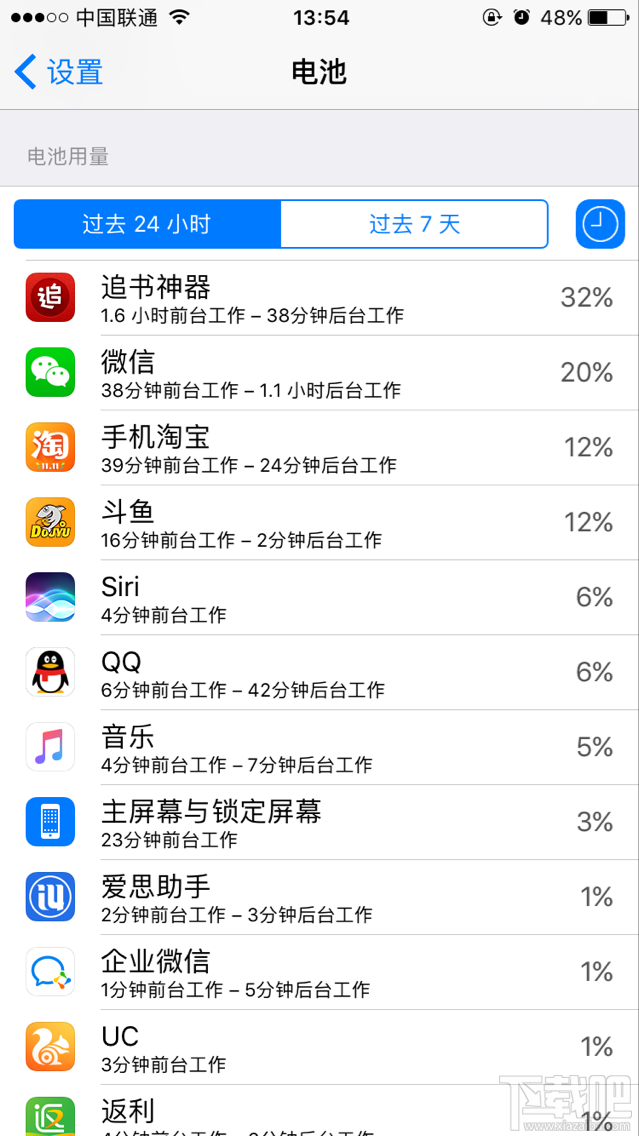This screenshot has height=1136, width=639.
Task: Go back to 设置
Action: (x=60, y=72)
